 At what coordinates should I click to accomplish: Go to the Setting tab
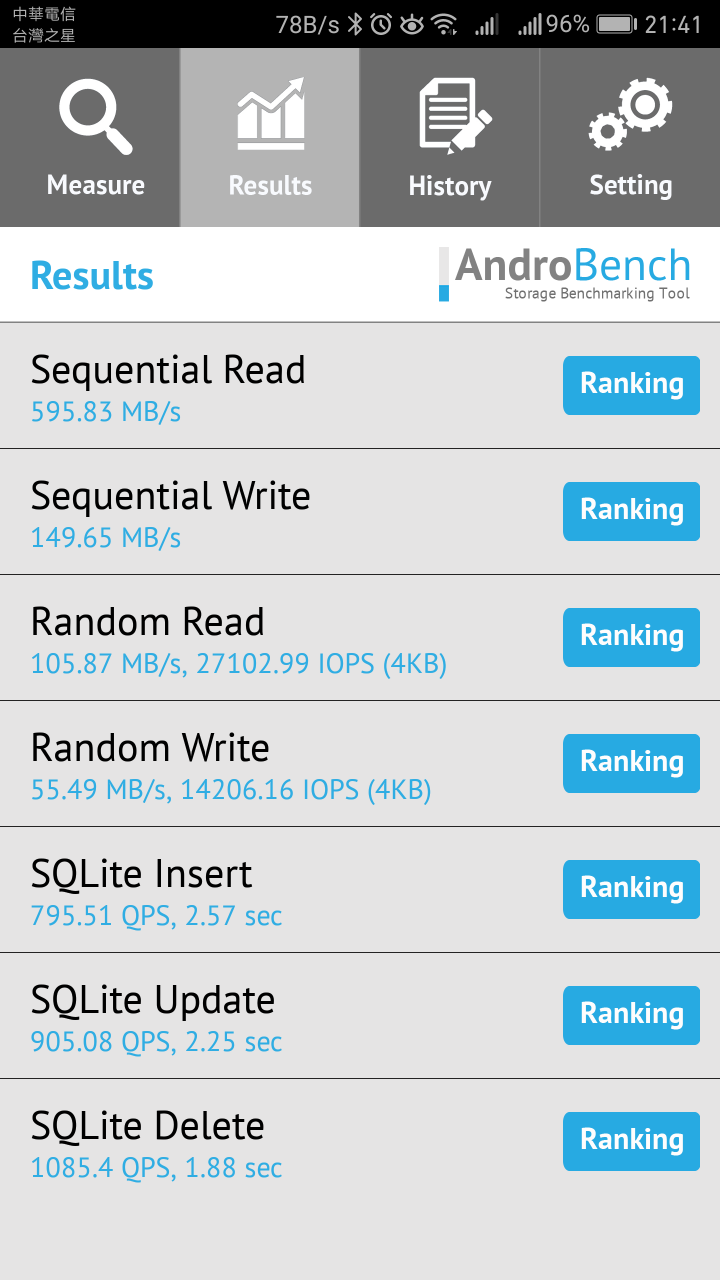pos(630,138)
